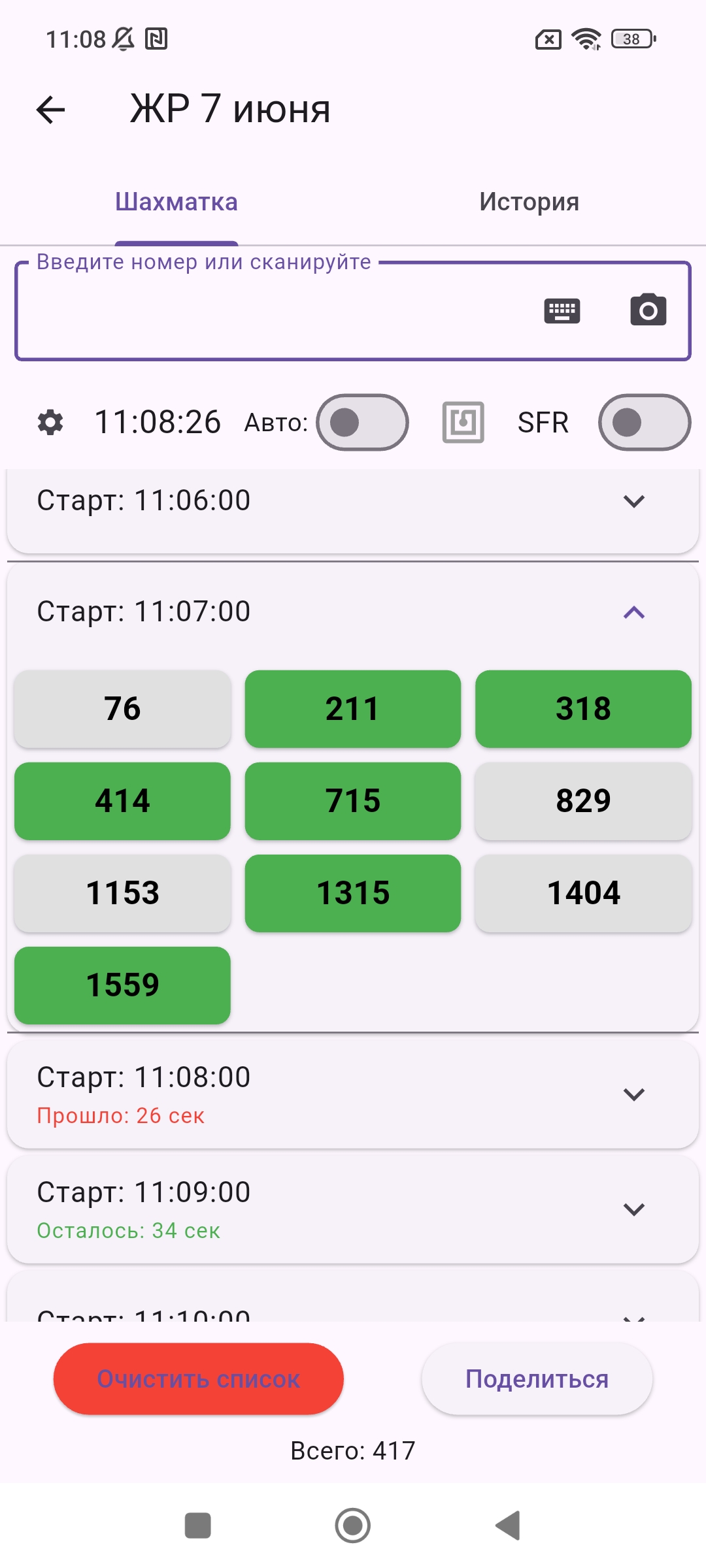Tap the green 1315 tile

353,893
